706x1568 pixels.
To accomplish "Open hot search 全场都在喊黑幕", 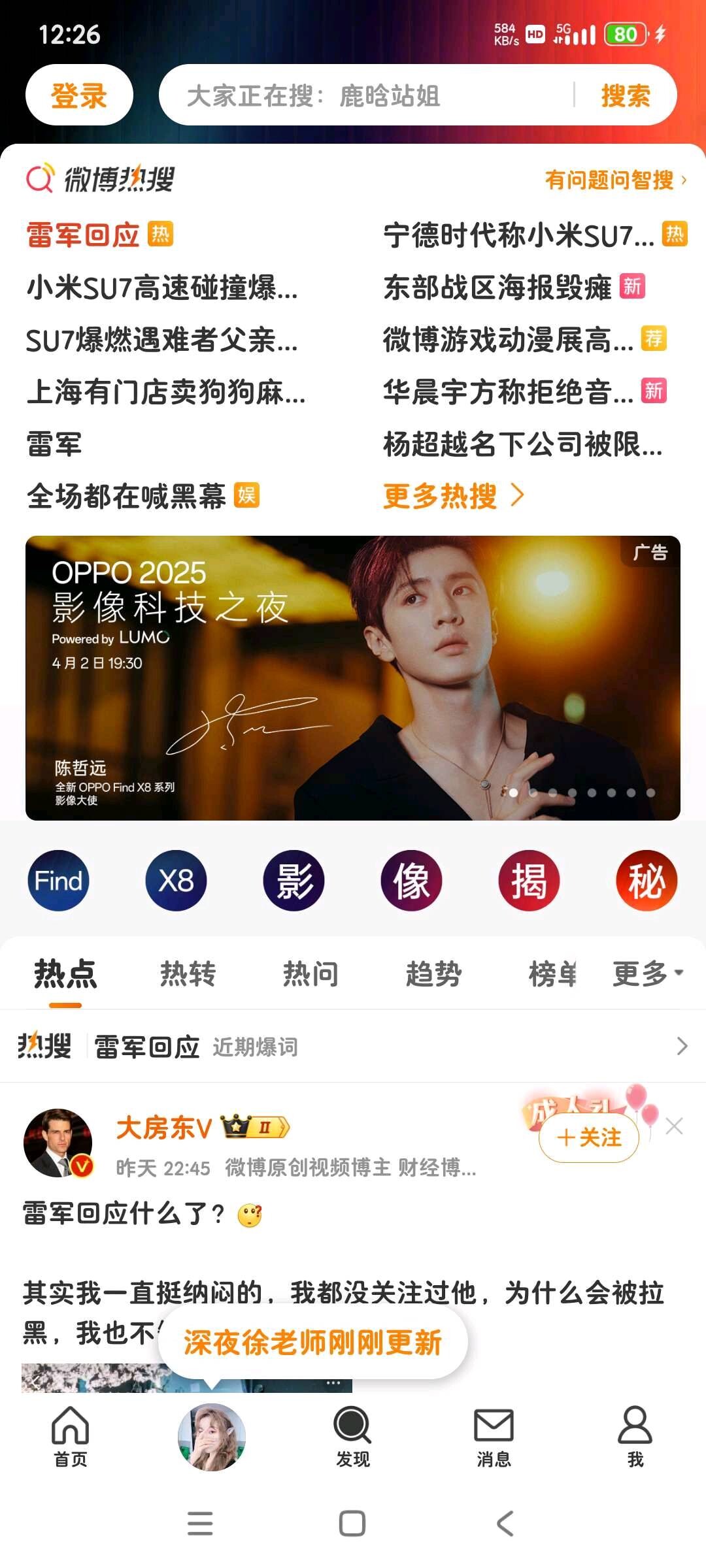I will pos(126,496).
